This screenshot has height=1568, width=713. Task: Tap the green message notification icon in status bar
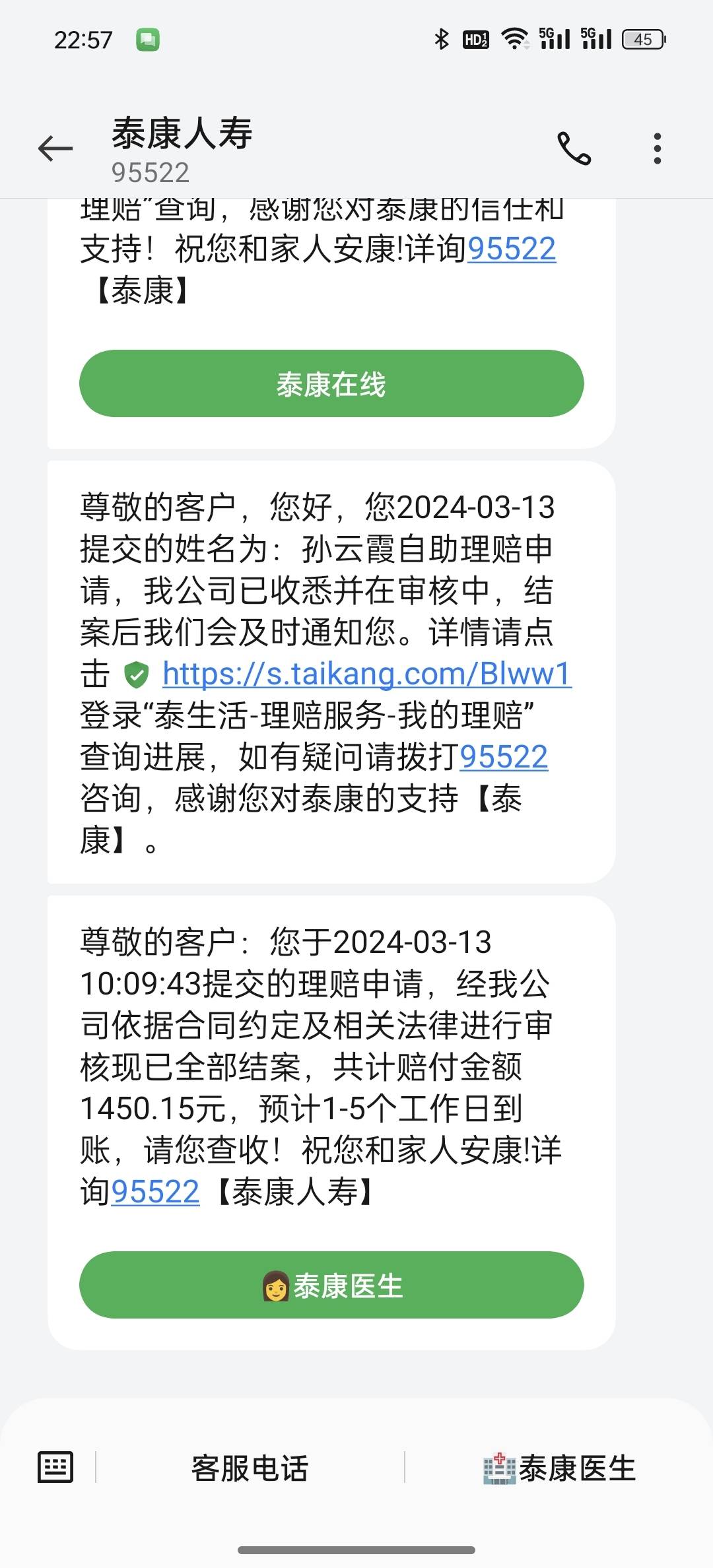tap(147, 40)
